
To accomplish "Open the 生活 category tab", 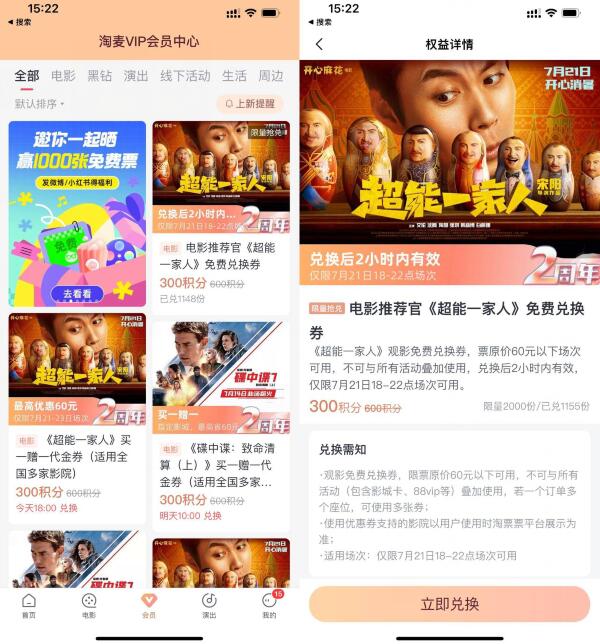I will click(x=234, y=76).
